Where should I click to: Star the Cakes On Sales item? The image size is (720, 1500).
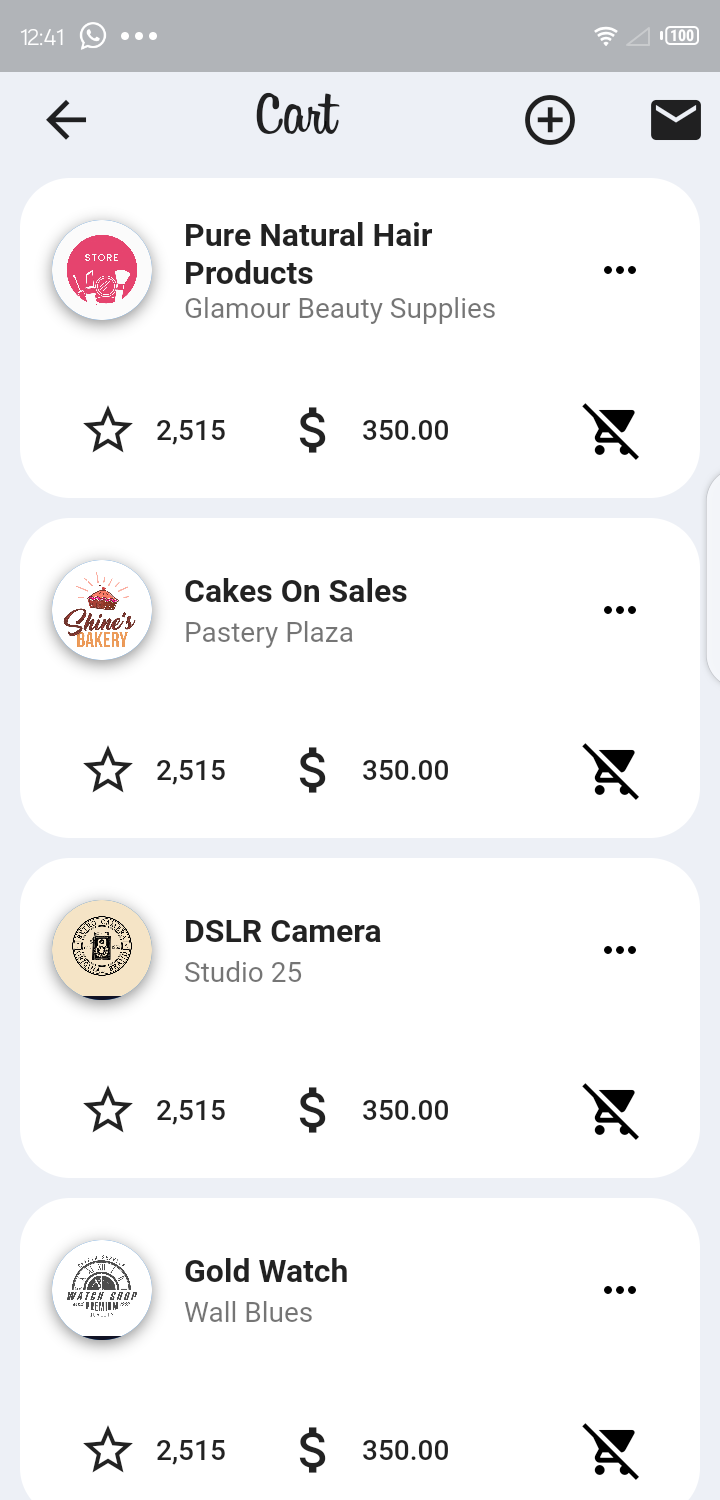click(108, 771)
